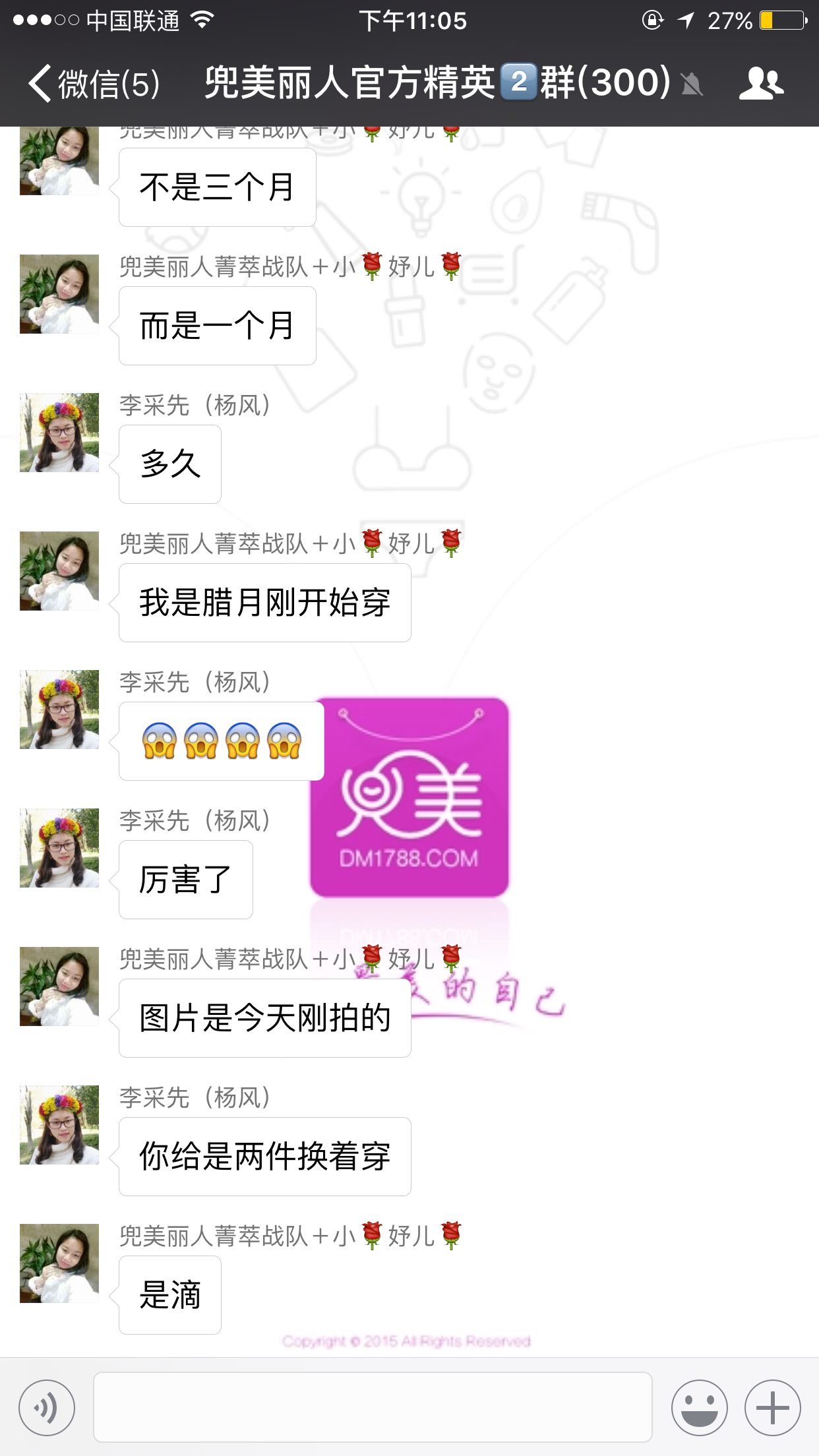Image resolution: width=819 pixels, height=1456 pixels.
Task: Tap the avatar beside message 厉害了
Action: point(59,848)
